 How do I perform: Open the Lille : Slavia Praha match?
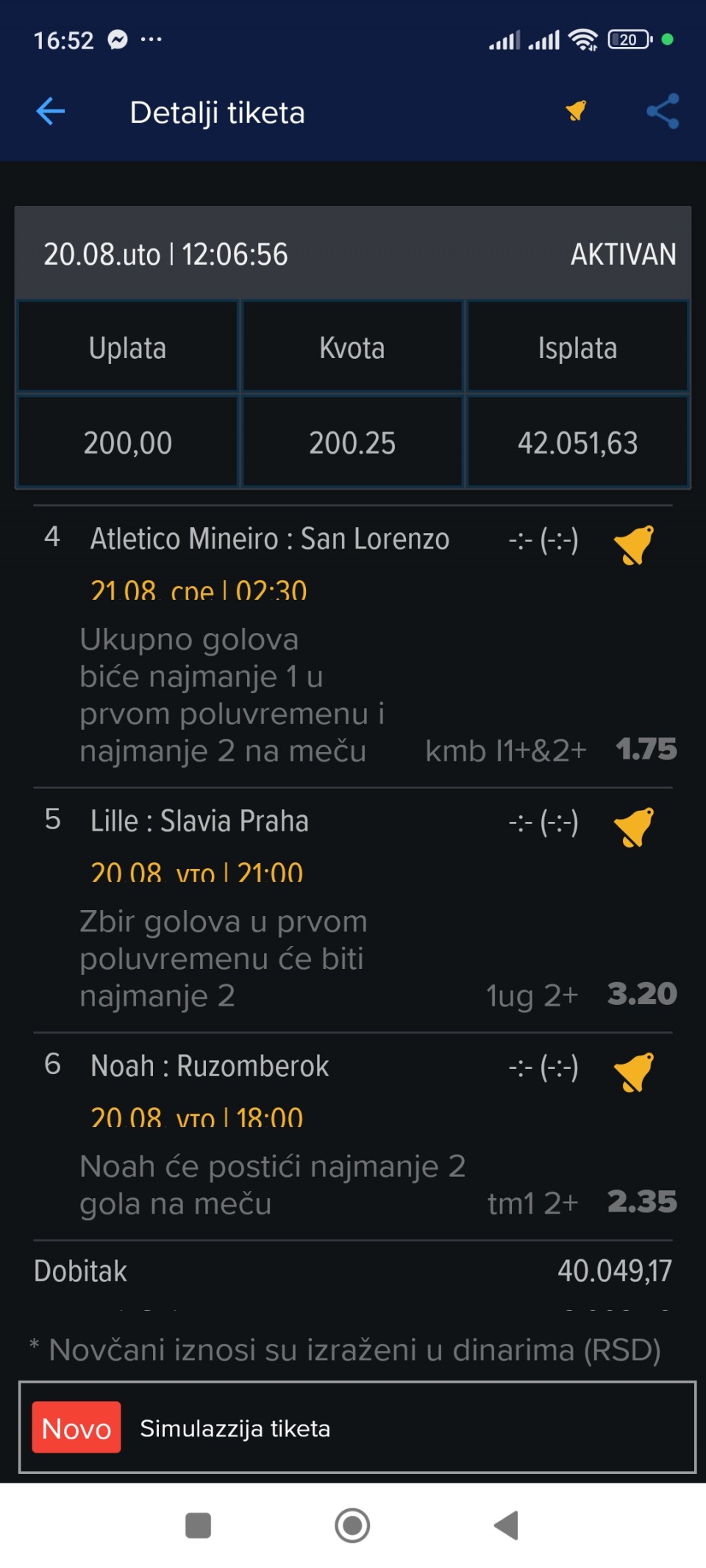click(x=199, y=821)
